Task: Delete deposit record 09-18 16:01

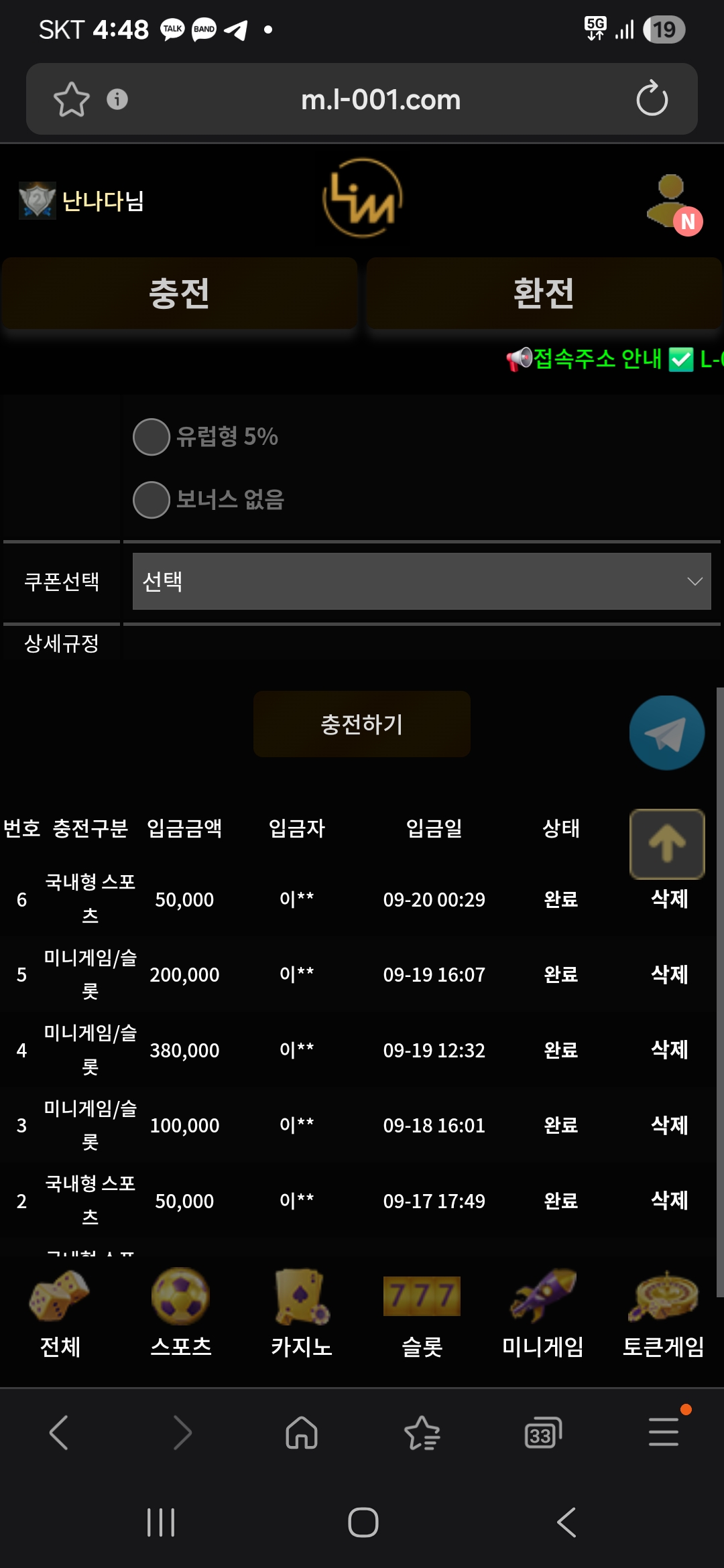Action: pyautogui.click(x=669, y=1125)
